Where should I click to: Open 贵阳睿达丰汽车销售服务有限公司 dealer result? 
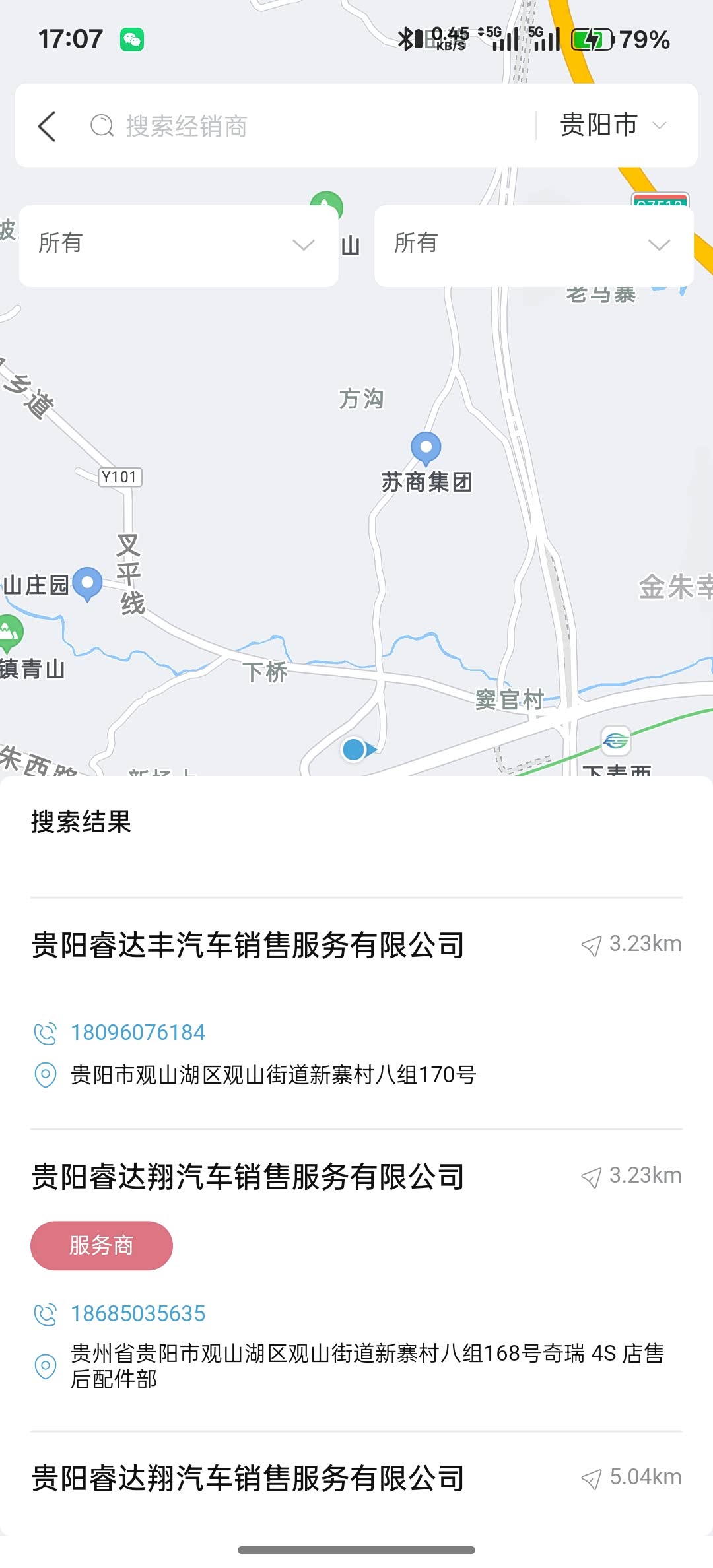[248, 945]
